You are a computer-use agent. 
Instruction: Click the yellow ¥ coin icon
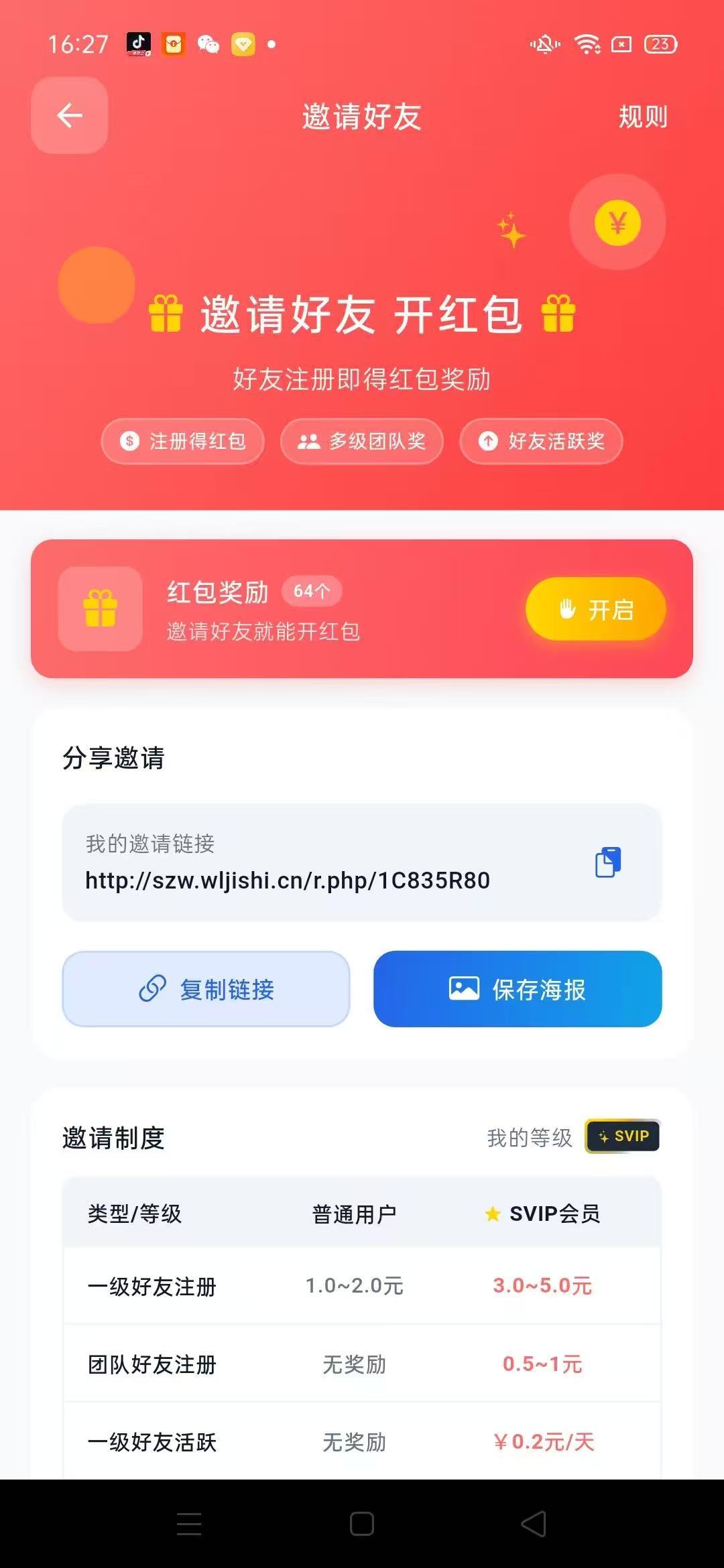click(617, 223)
